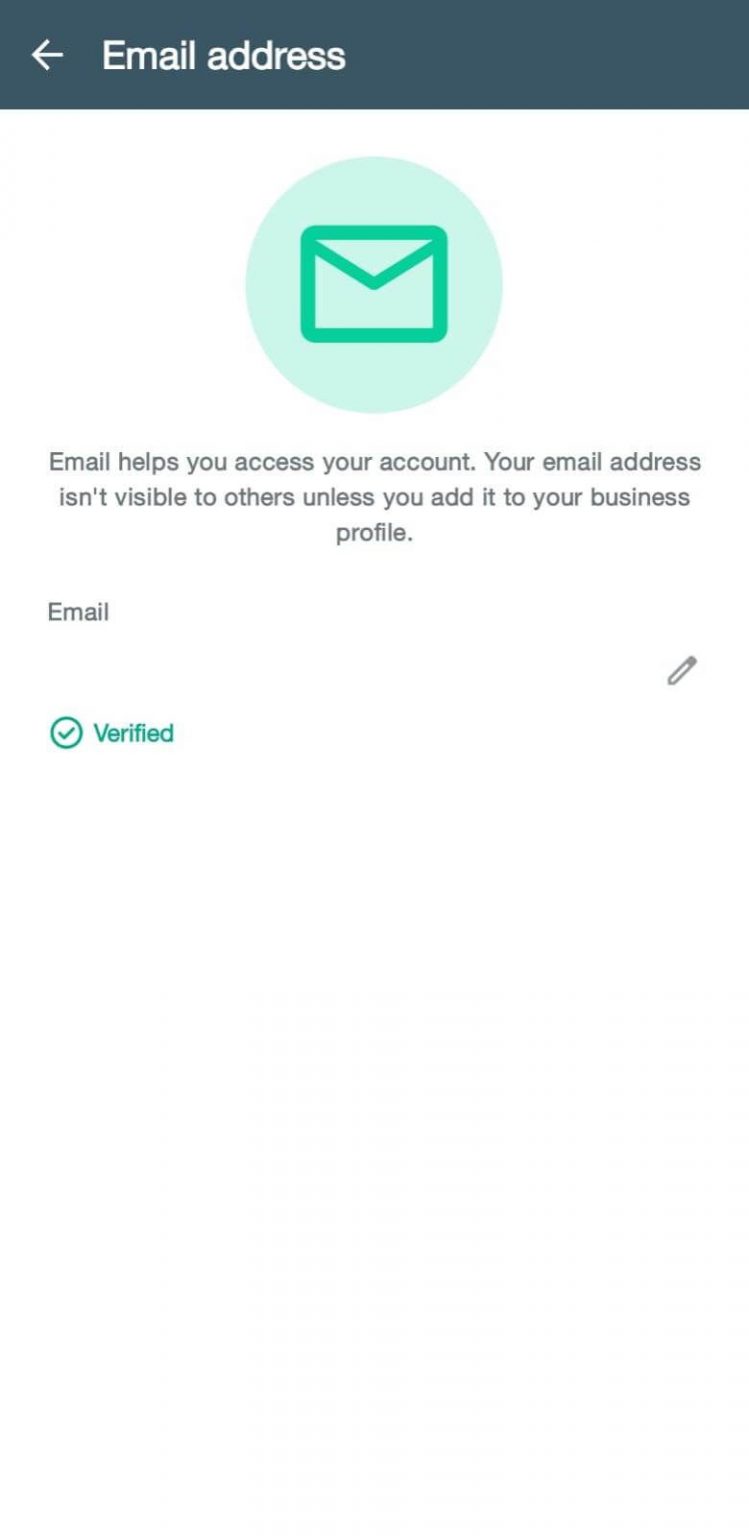
Task: Go back from Email address screen
Action: [x=47, y=55]
